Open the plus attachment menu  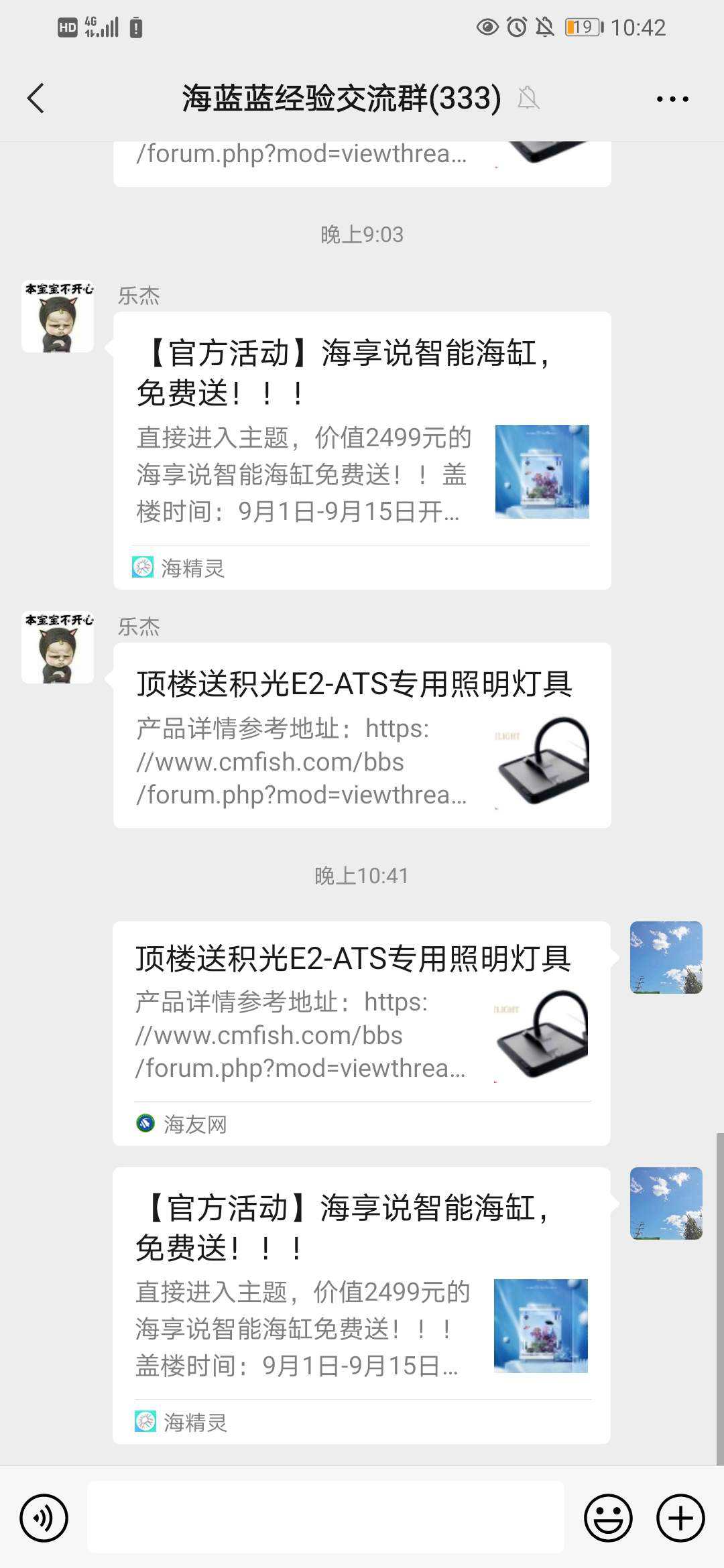tap(680, 1517)
